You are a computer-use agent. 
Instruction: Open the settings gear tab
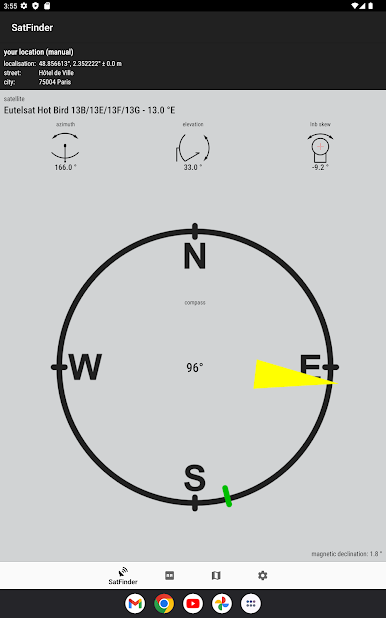pos(263,575)
